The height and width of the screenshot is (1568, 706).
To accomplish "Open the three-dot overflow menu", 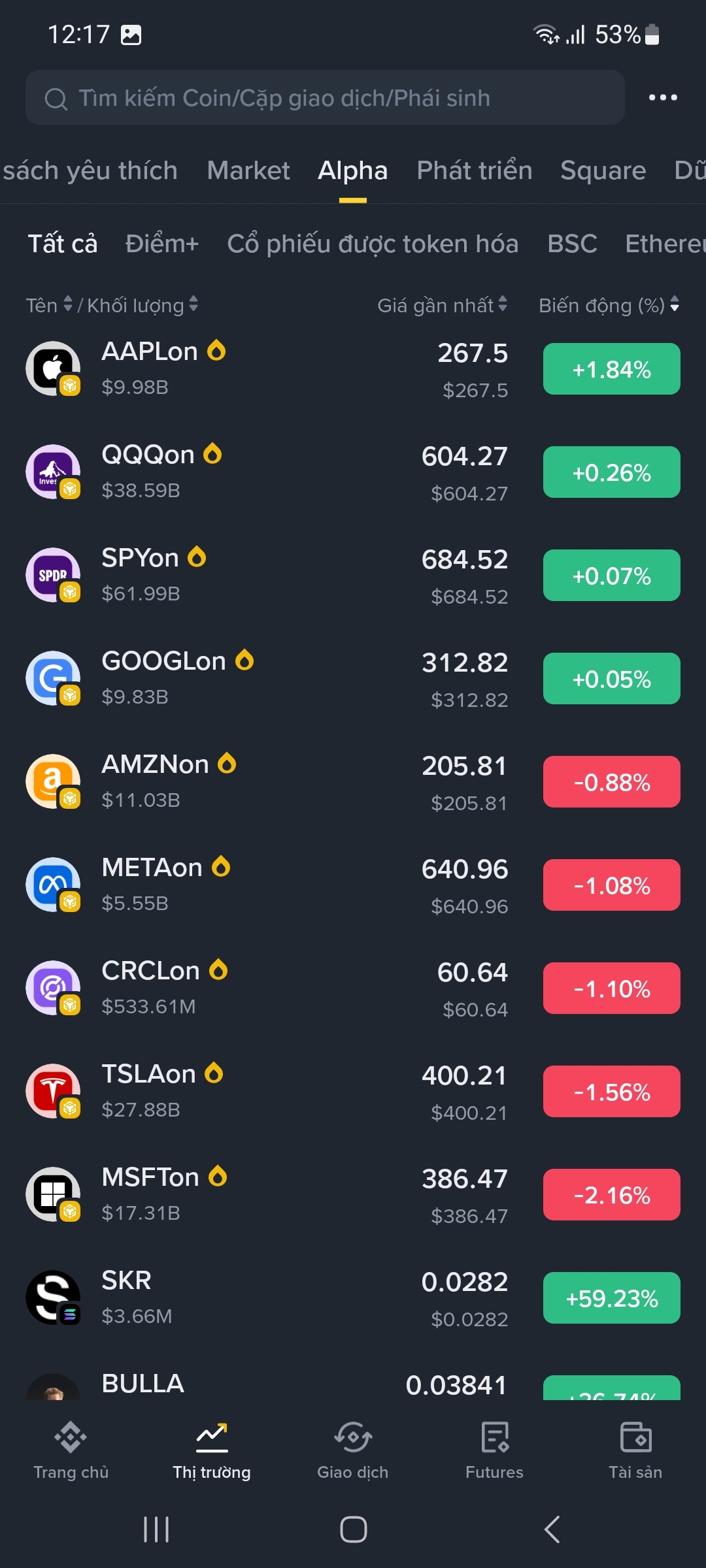I will point(663,98).
